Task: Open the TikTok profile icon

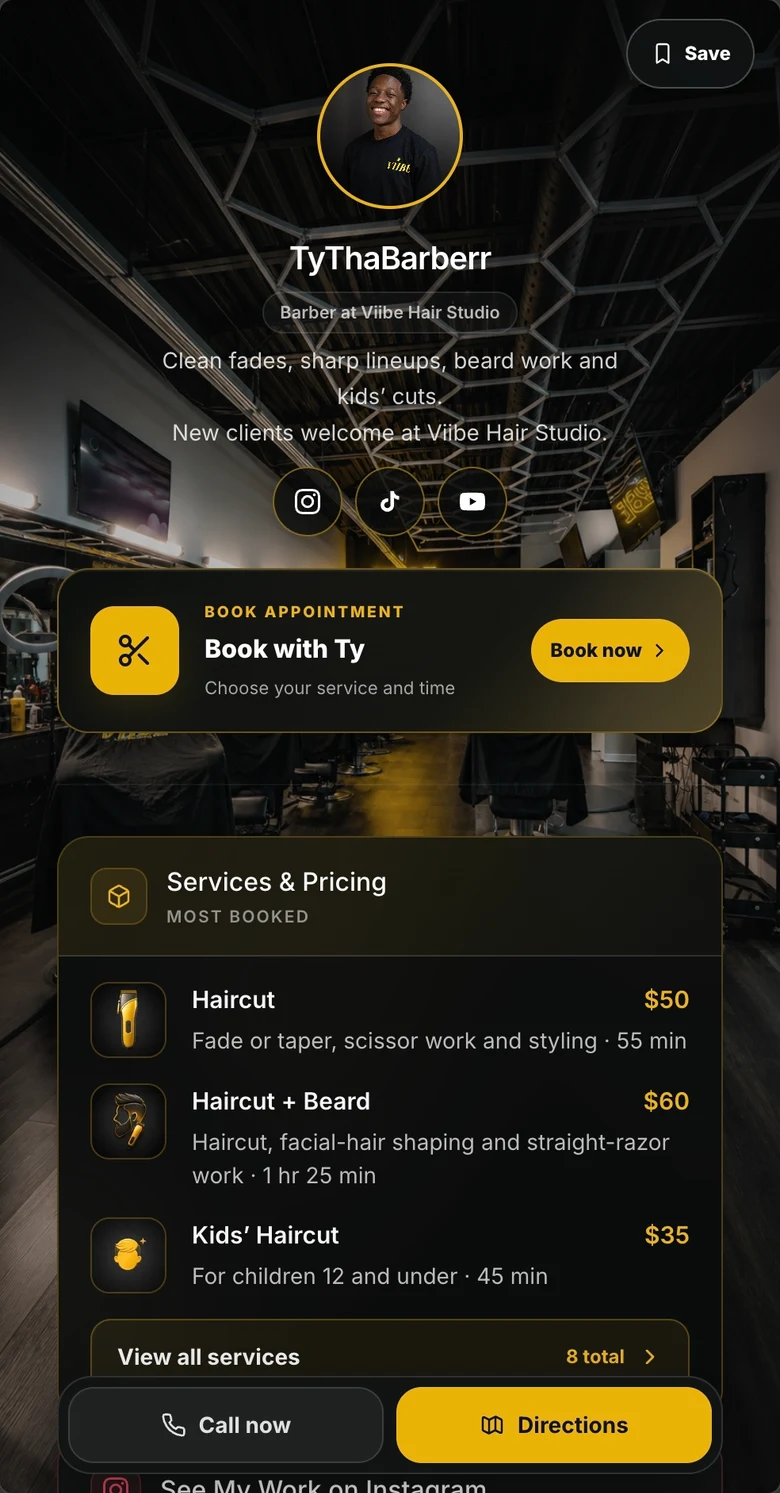Action: (390, 501)
